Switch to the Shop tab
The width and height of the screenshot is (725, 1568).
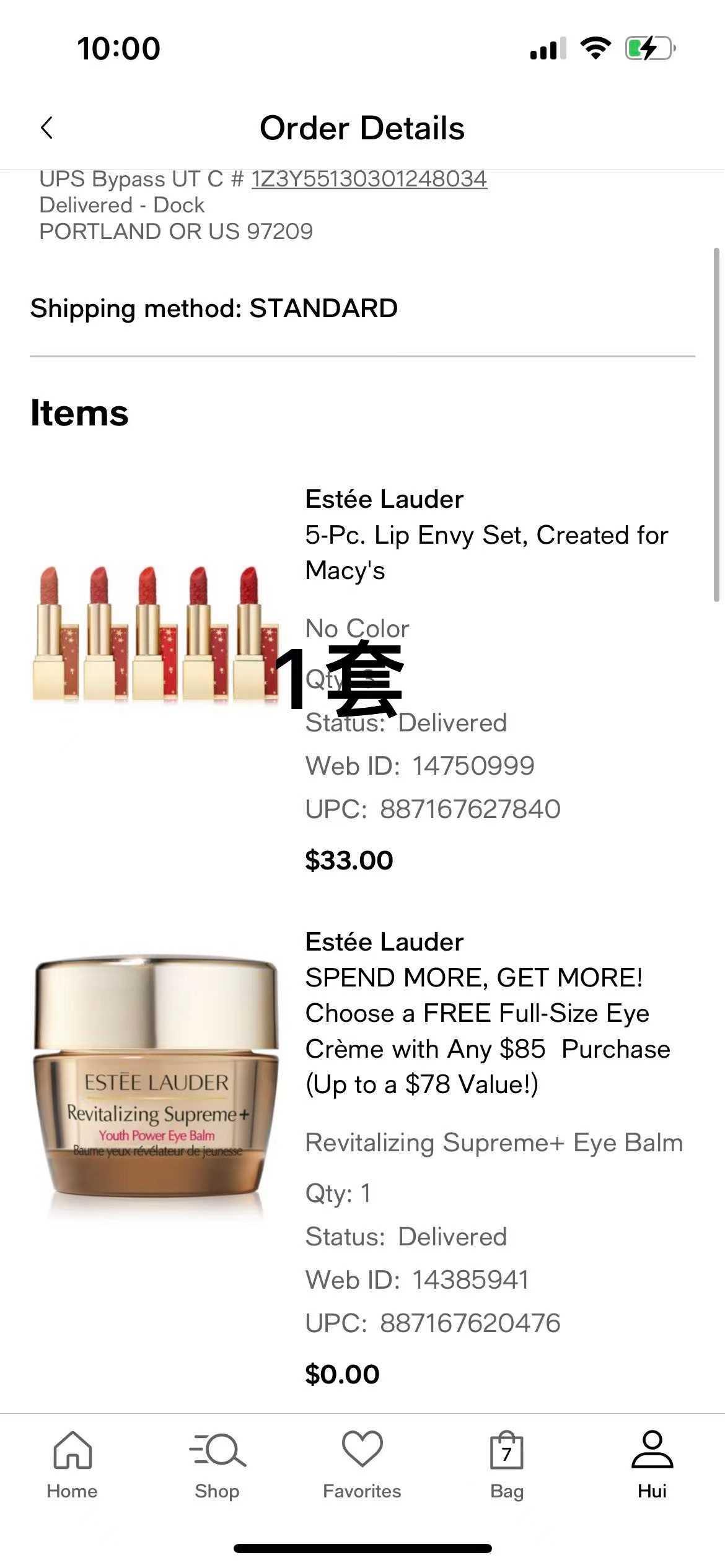tap(217, 1465)
